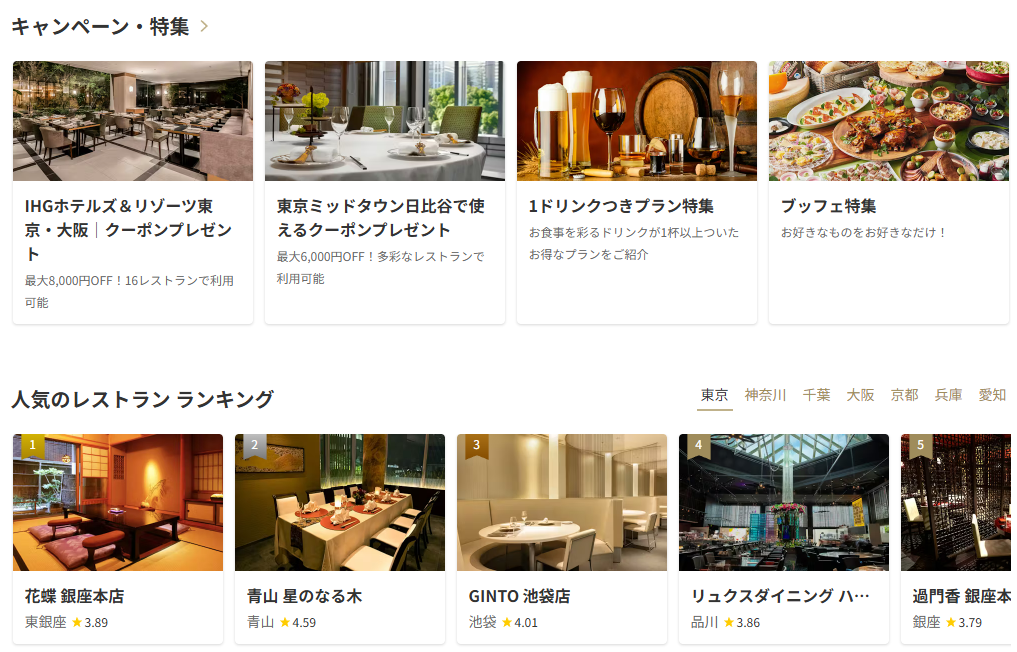Open the IHGホテルズ＆リゾーツ coupon campaign card
This screenshot has height=652, width=1017.
click(x=132, y=192)
